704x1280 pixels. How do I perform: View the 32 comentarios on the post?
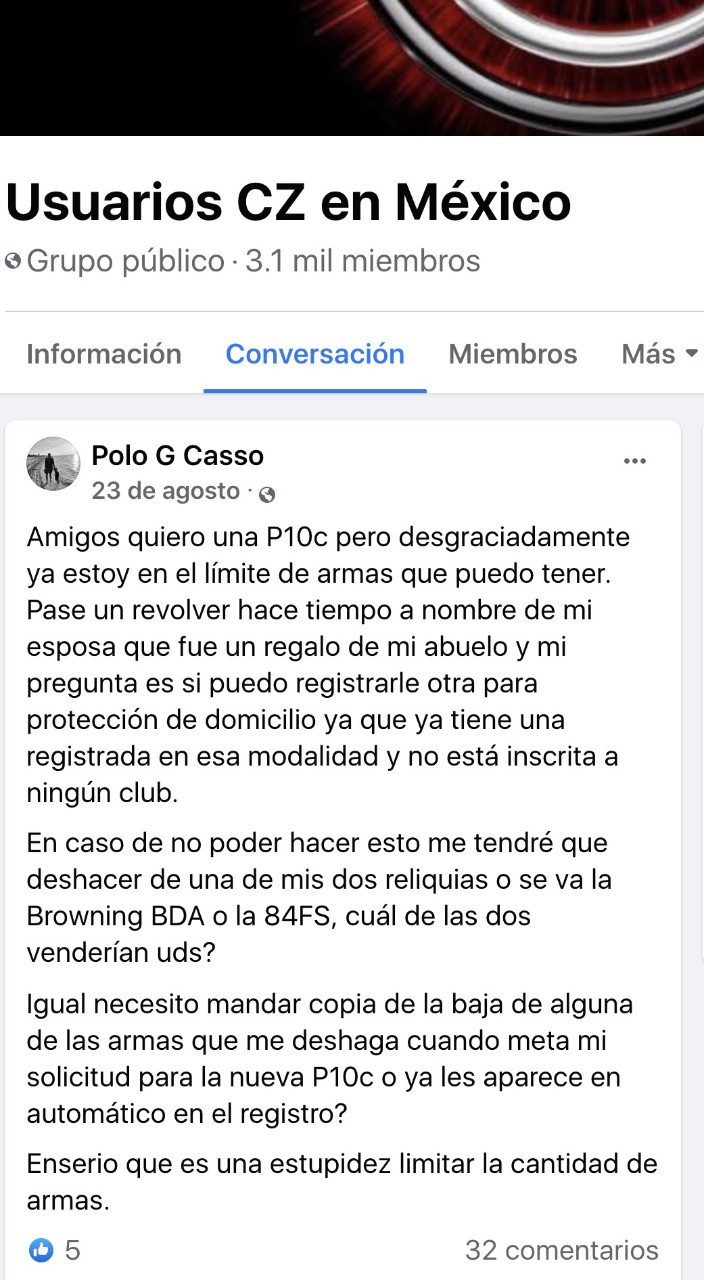click(562, 1250)
